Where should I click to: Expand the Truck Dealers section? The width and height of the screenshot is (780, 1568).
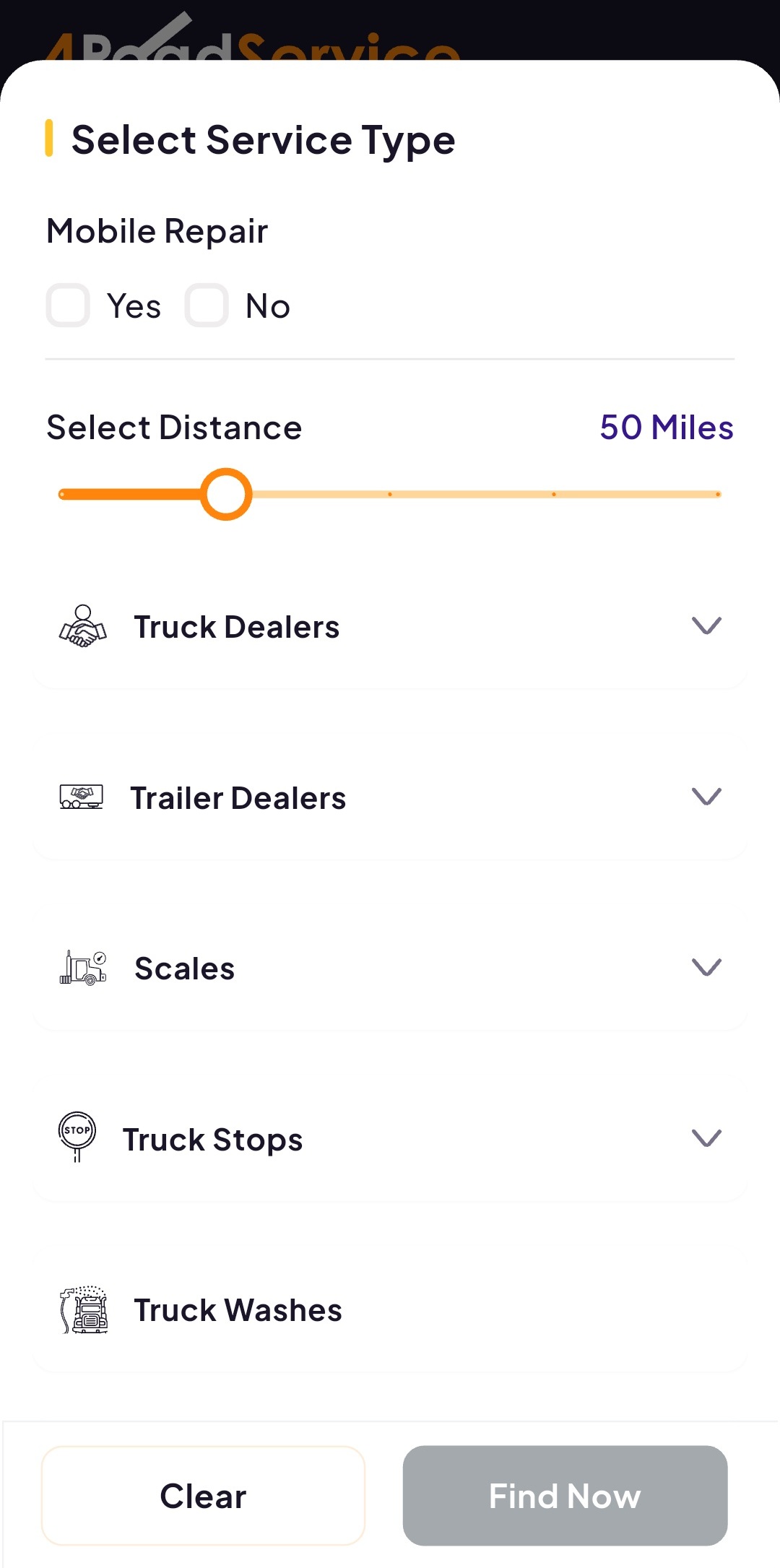tap(708, 625)
